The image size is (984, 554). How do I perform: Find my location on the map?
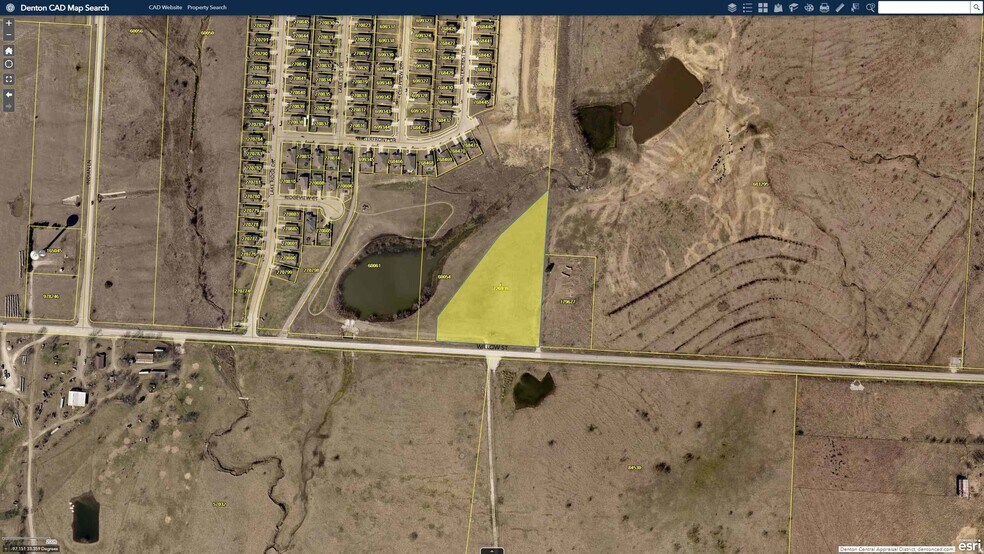tap(9, 64)
